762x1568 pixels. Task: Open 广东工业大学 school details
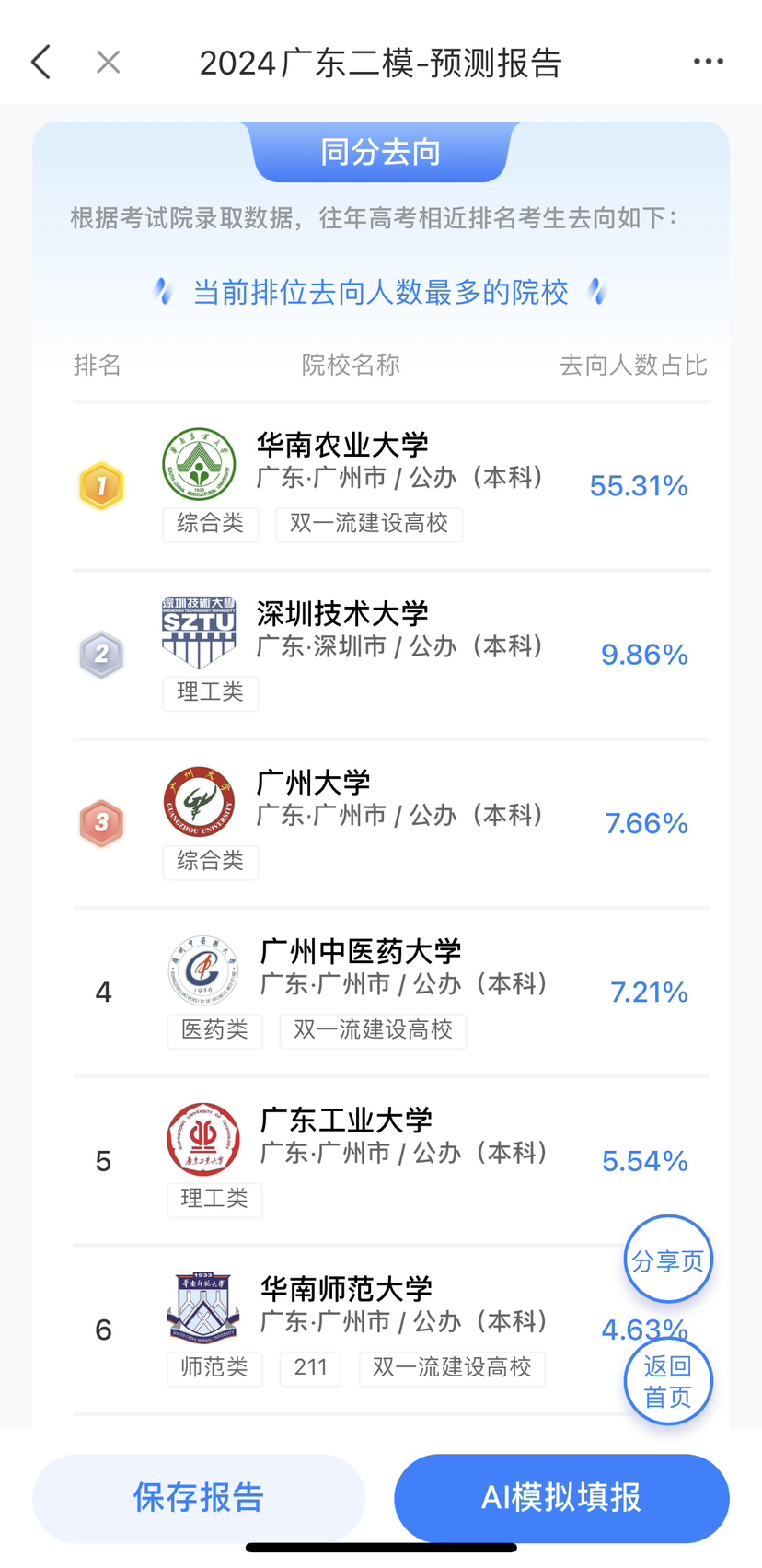(x=346, y=1121)
